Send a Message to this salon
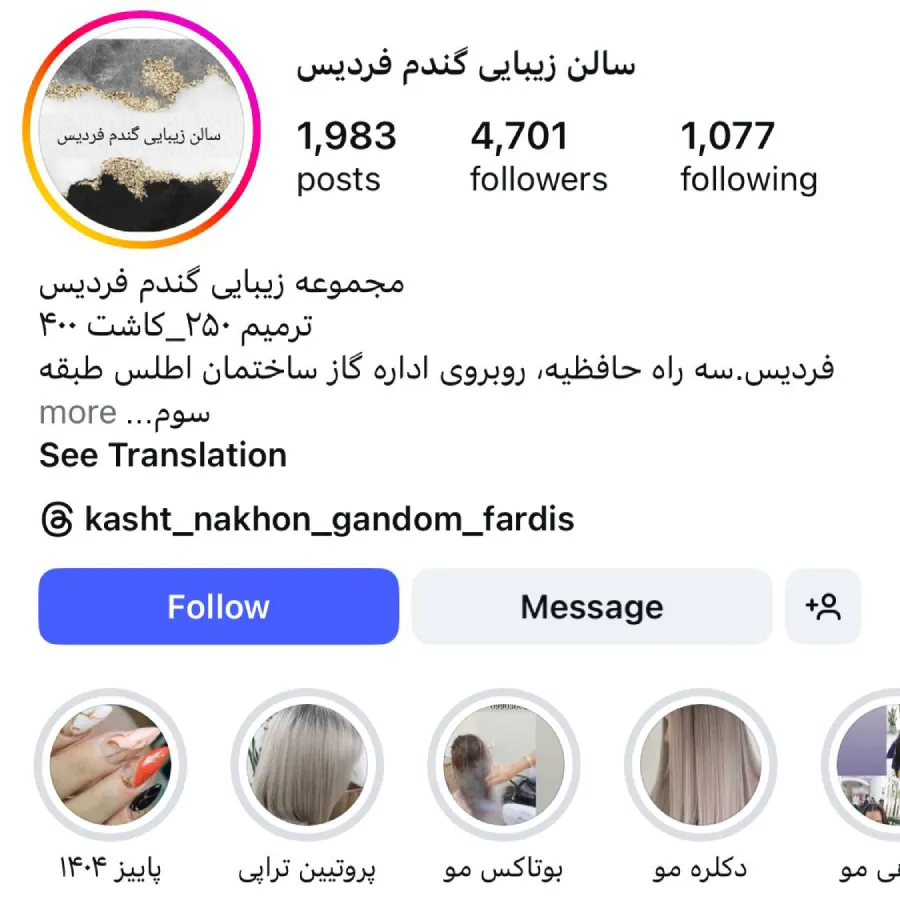This screenshot has width=900, height=916. [590, 606]
